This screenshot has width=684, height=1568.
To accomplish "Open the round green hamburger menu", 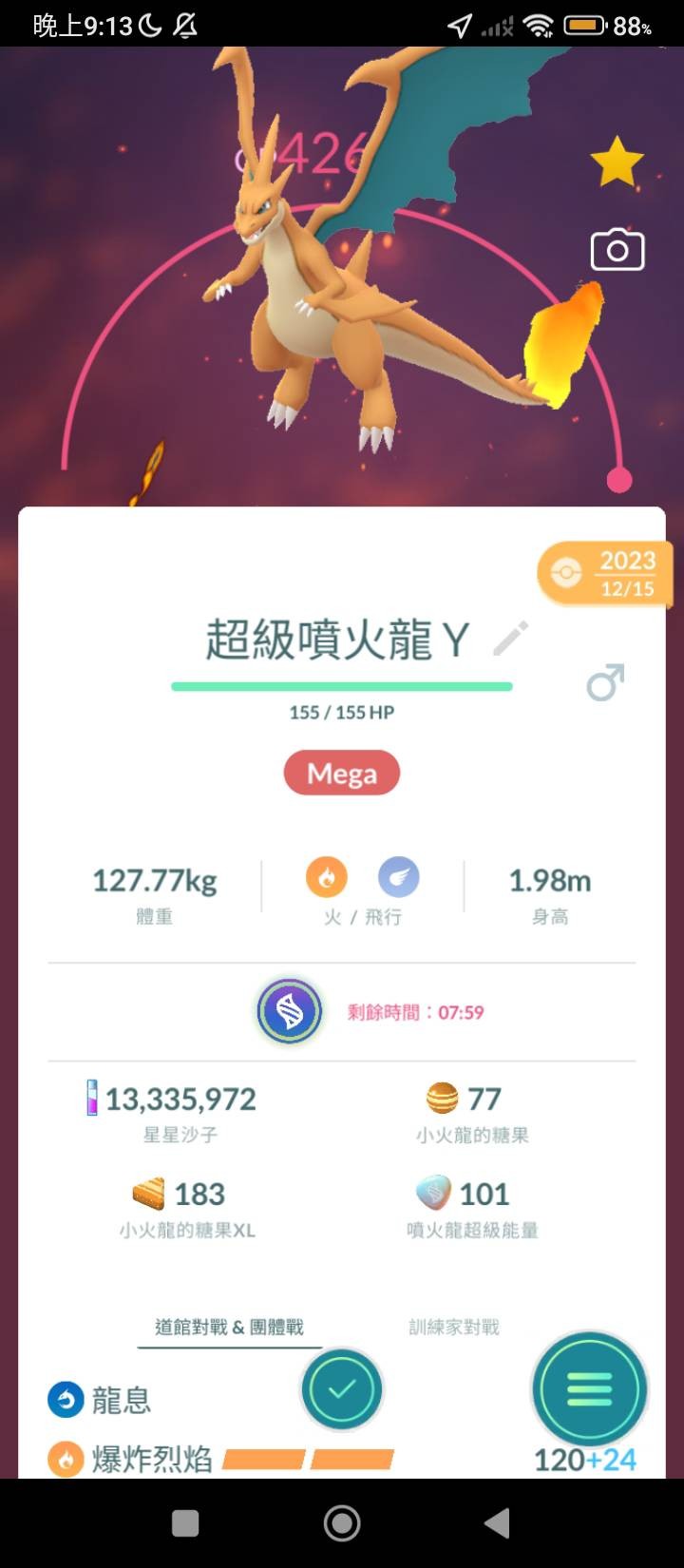I will click(x=589, y=1390).
